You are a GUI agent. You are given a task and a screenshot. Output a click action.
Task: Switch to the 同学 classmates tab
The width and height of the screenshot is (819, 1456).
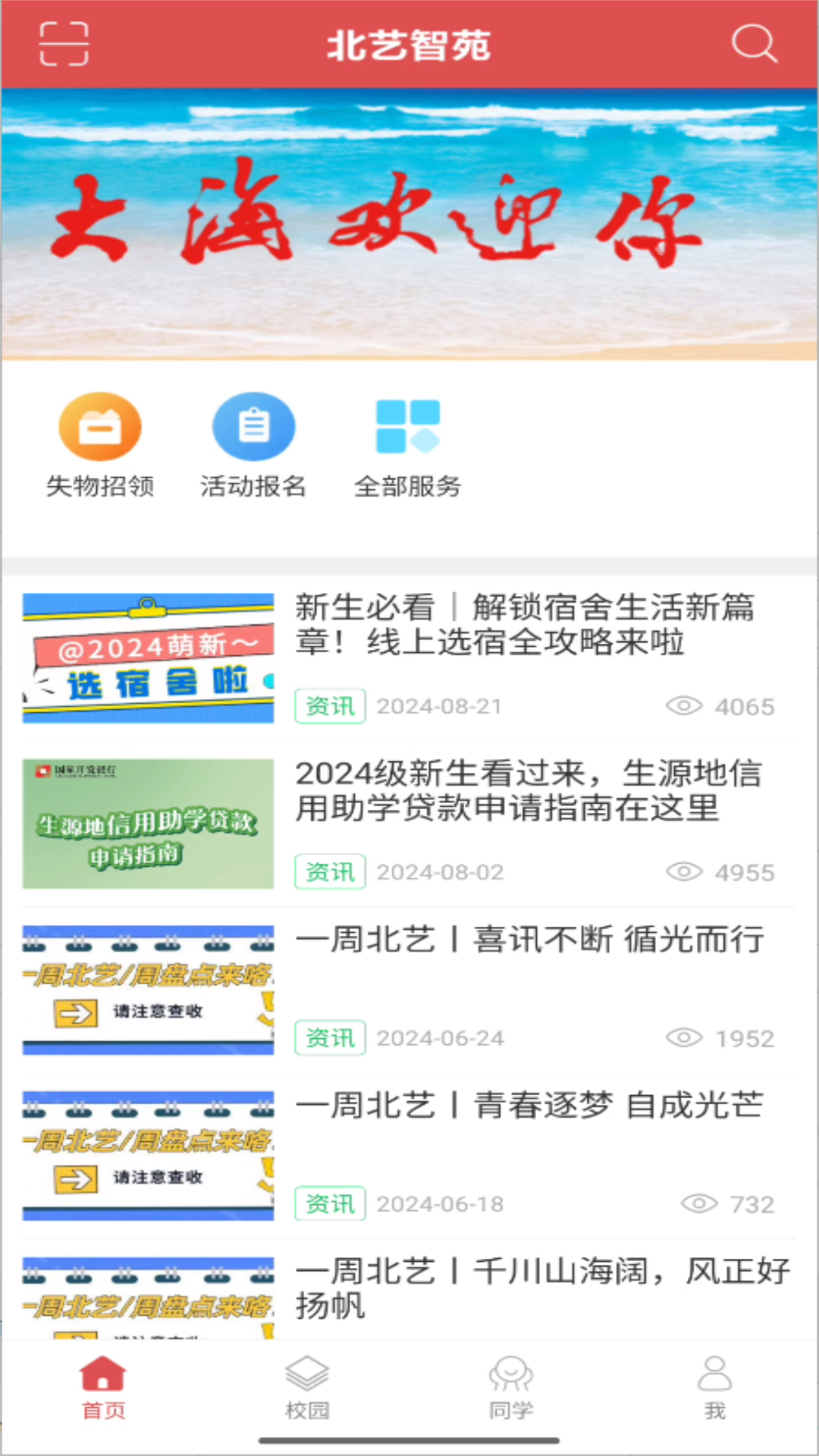pos(511,1388)
